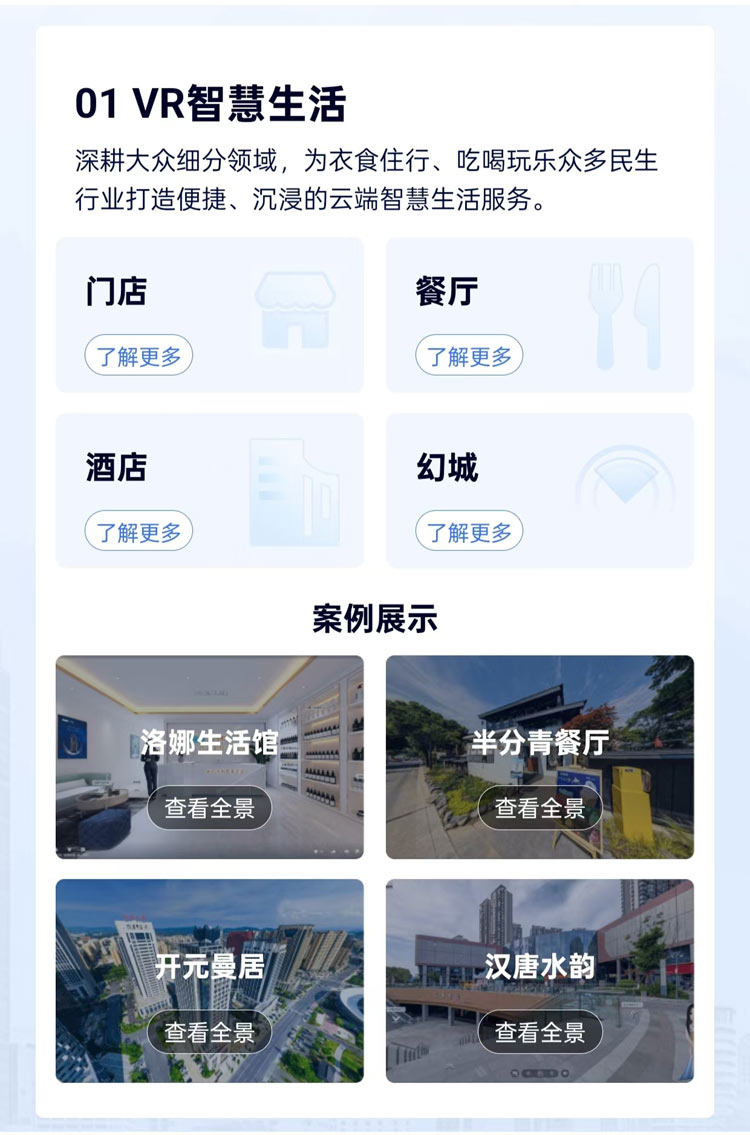Click the left circular control under 汉唐水韵 panorama
Viewport: 750px width, 1135px height.
(514, 1072)
